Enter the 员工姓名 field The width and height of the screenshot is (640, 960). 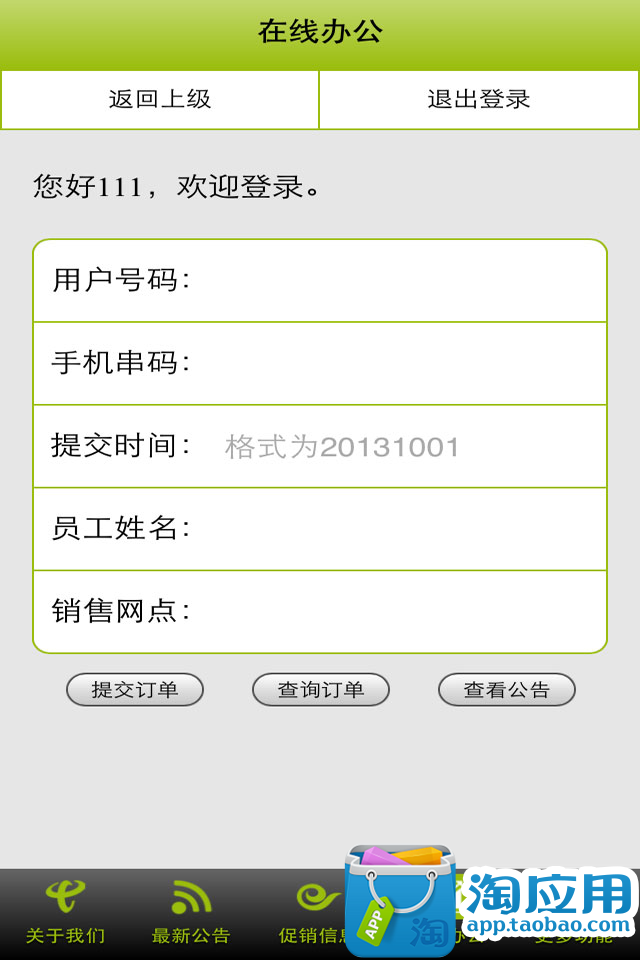pos(395,528)
